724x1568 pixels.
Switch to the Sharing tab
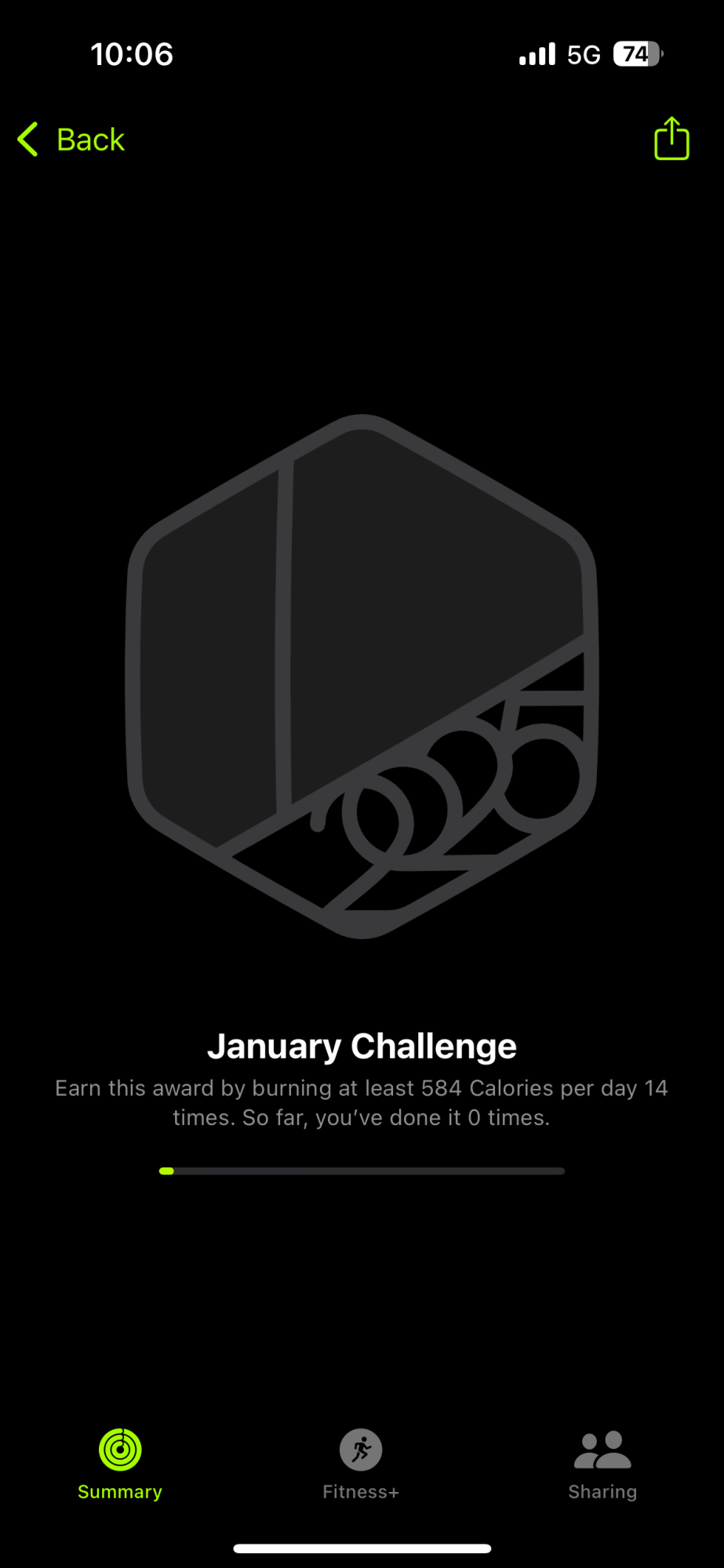(x=602, y=1463)
